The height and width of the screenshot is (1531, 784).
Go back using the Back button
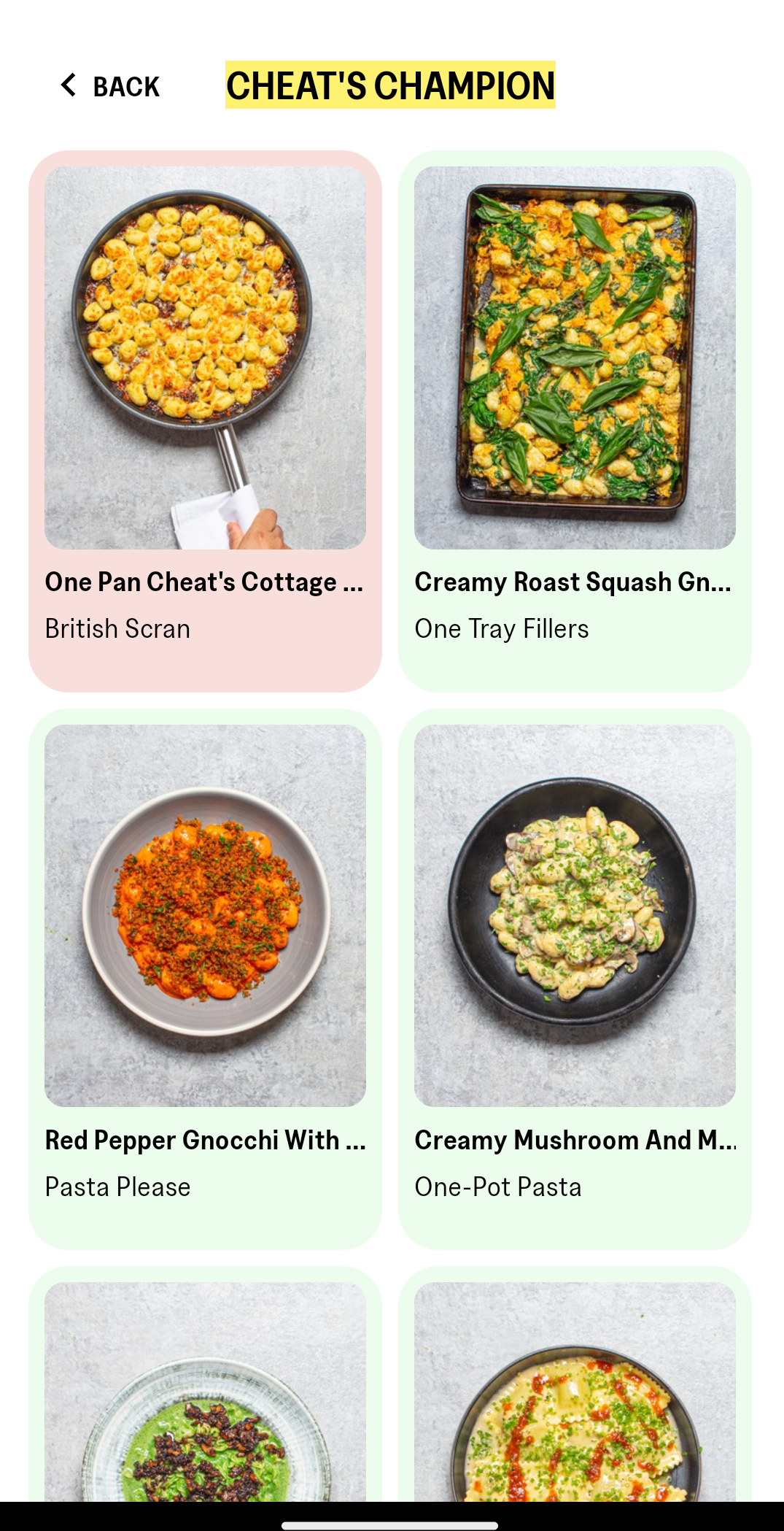point(110,86)
